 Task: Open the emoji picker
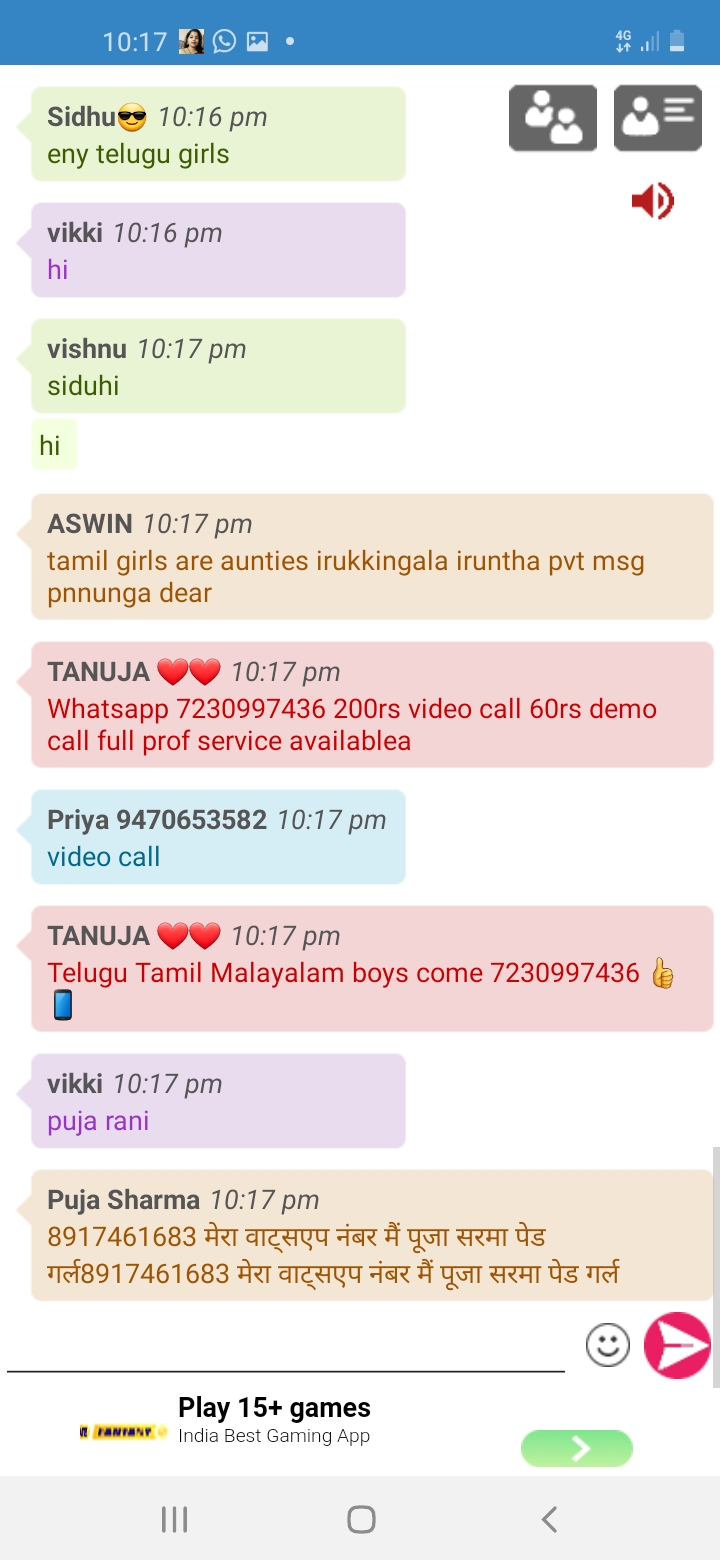[x=607, y=1345]
